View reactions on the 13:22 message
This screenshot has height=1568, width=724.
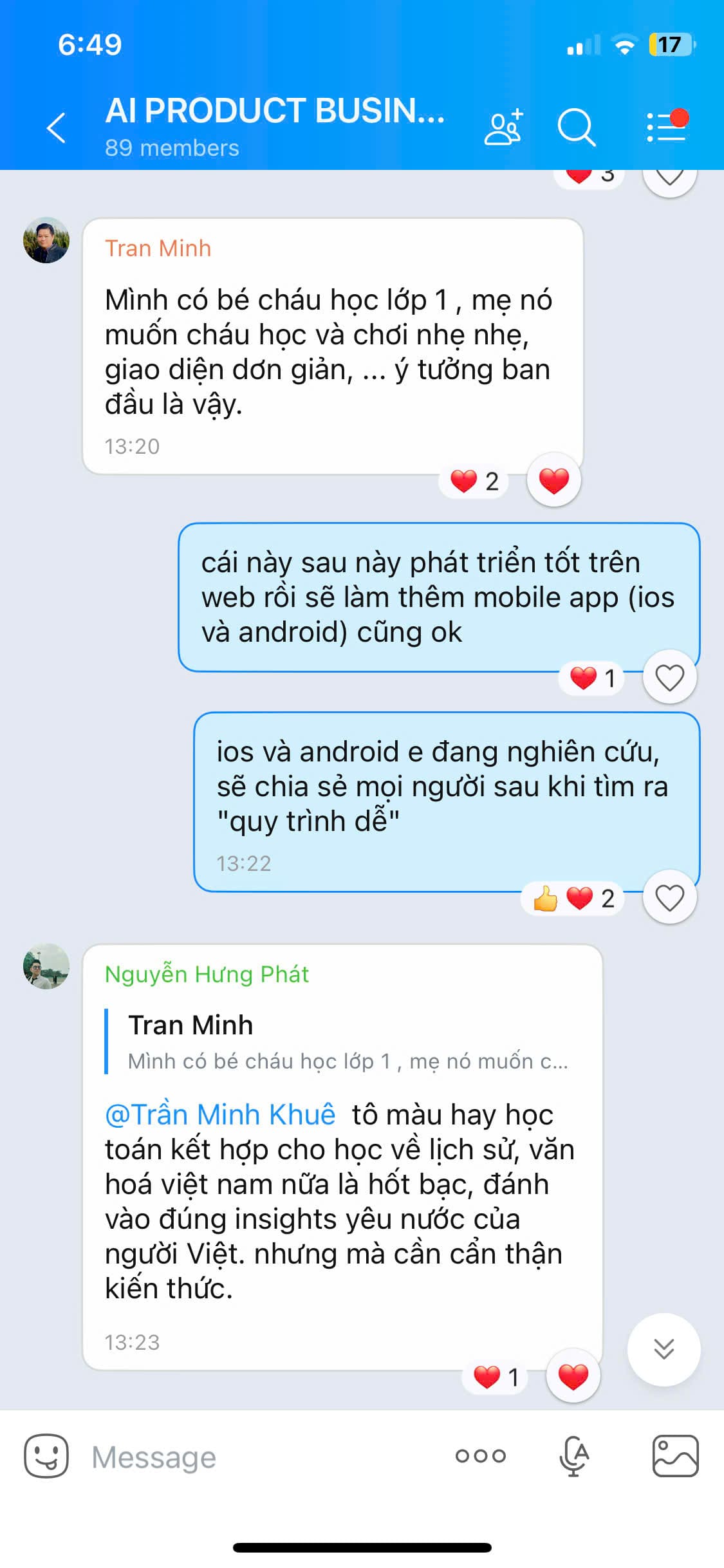tap(573, 899)
